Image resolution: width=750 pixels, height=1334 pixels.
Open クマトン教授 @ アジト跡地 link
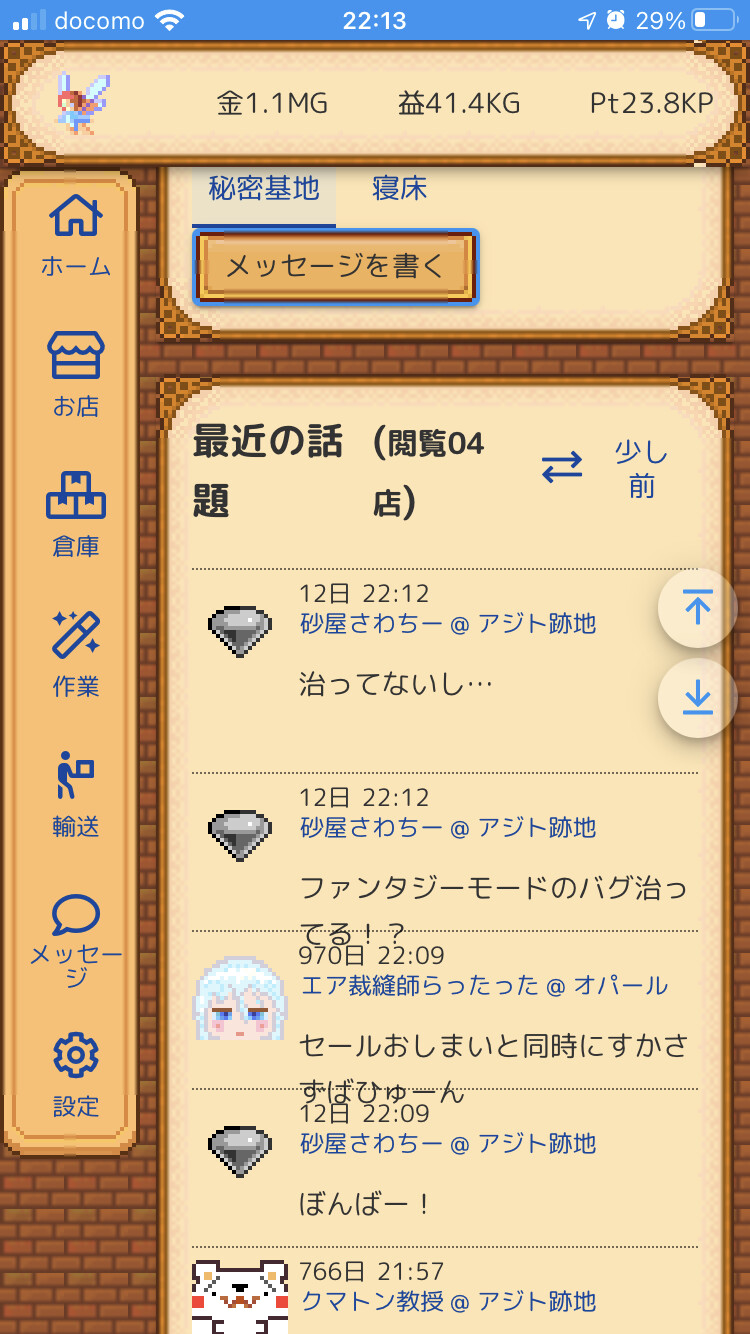point(448,1301)
